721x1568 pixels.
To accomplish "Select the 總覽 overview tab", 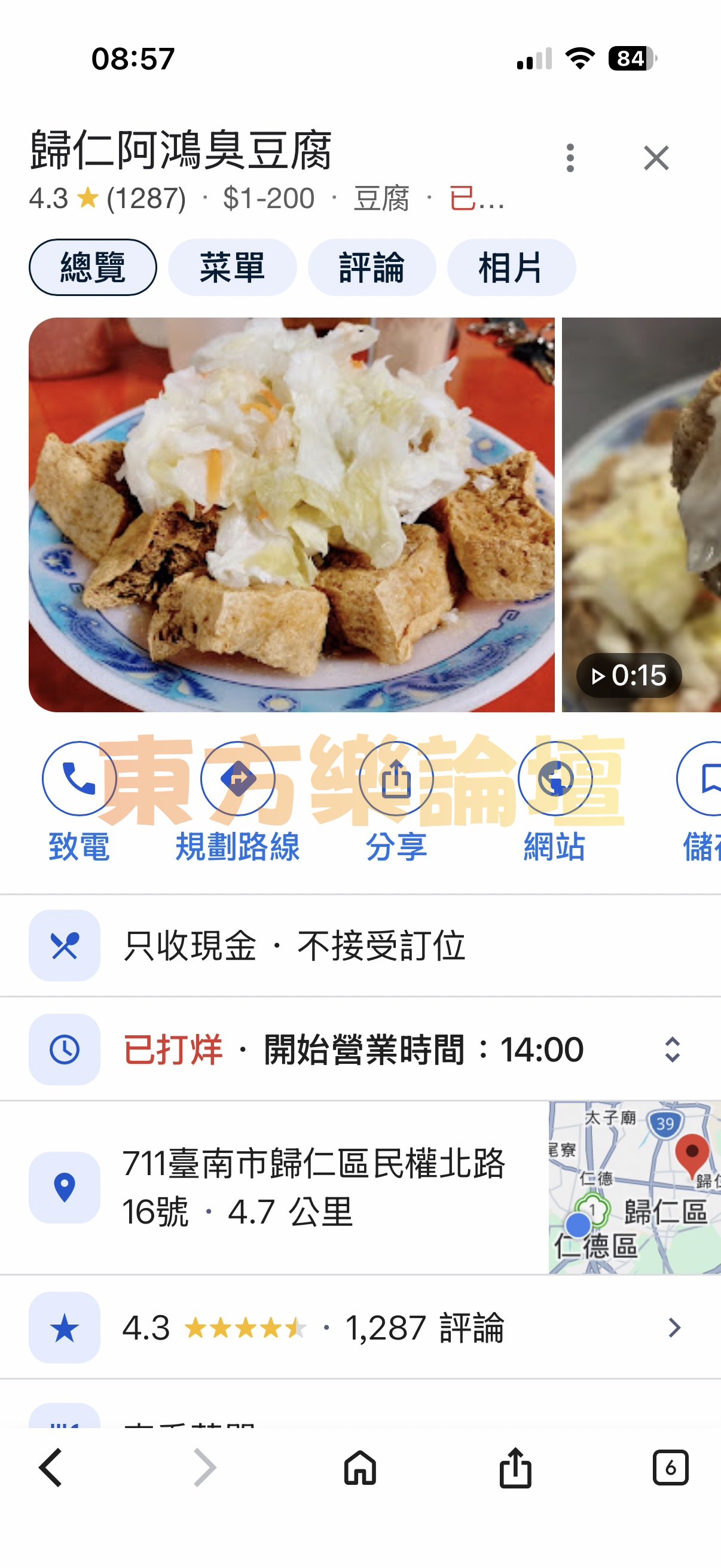I will [93, 267].
